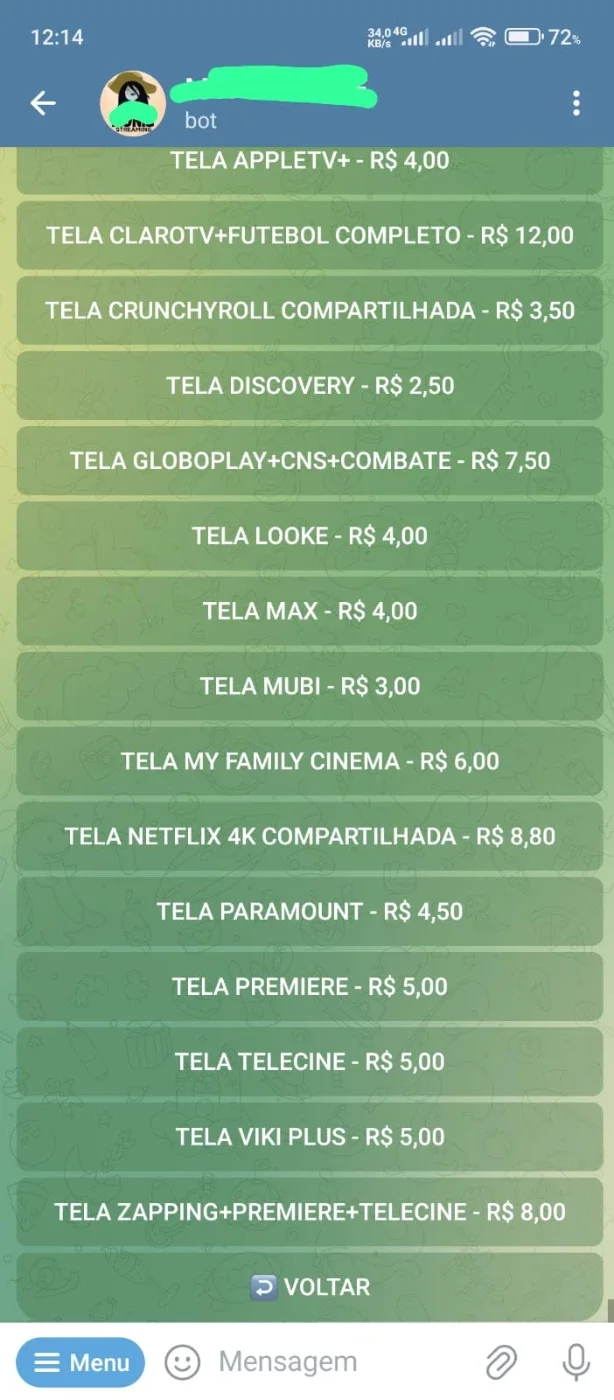
Task: Choose TELA CLAROTV+FUTEBOL COMPLETO option
Action: tap(310, 235)
